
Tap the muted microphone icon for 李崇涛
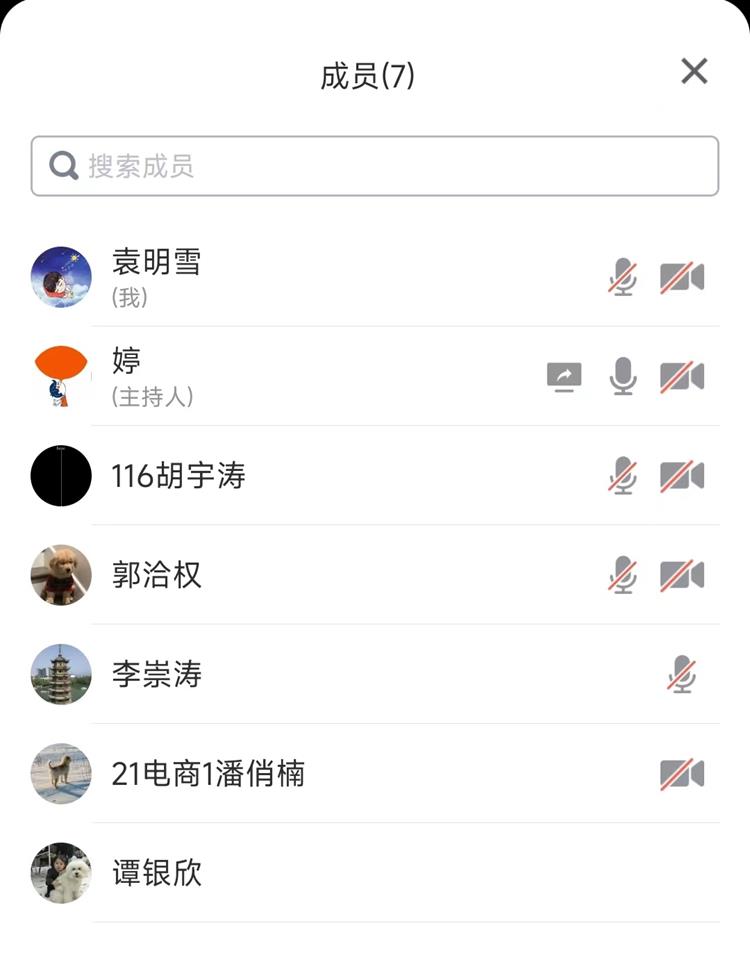682,674
